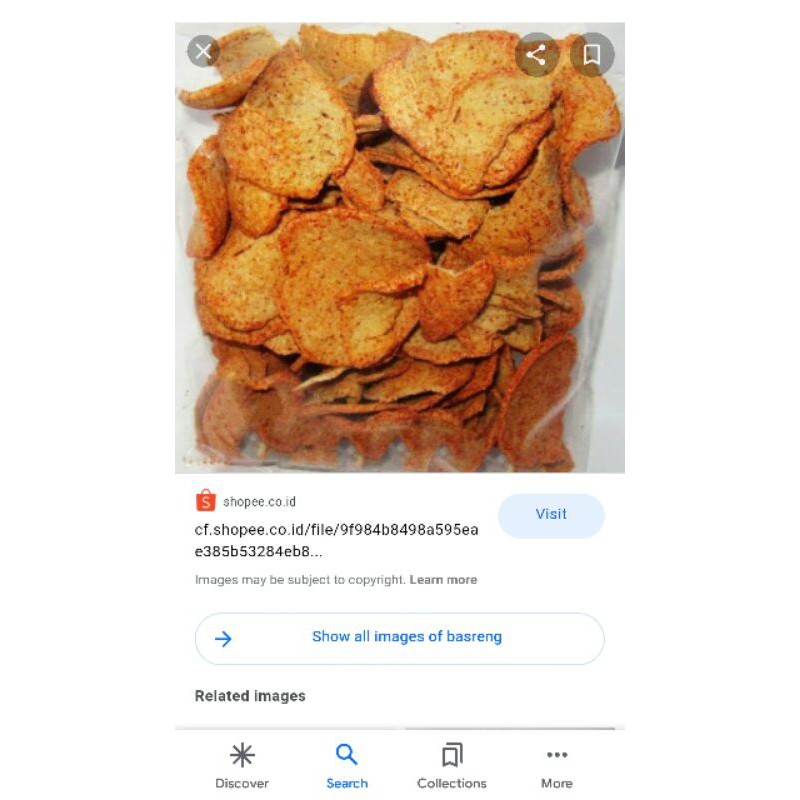The image size is (800, 800).
Task: Open the Learn more copyright link
Action: 443,580
